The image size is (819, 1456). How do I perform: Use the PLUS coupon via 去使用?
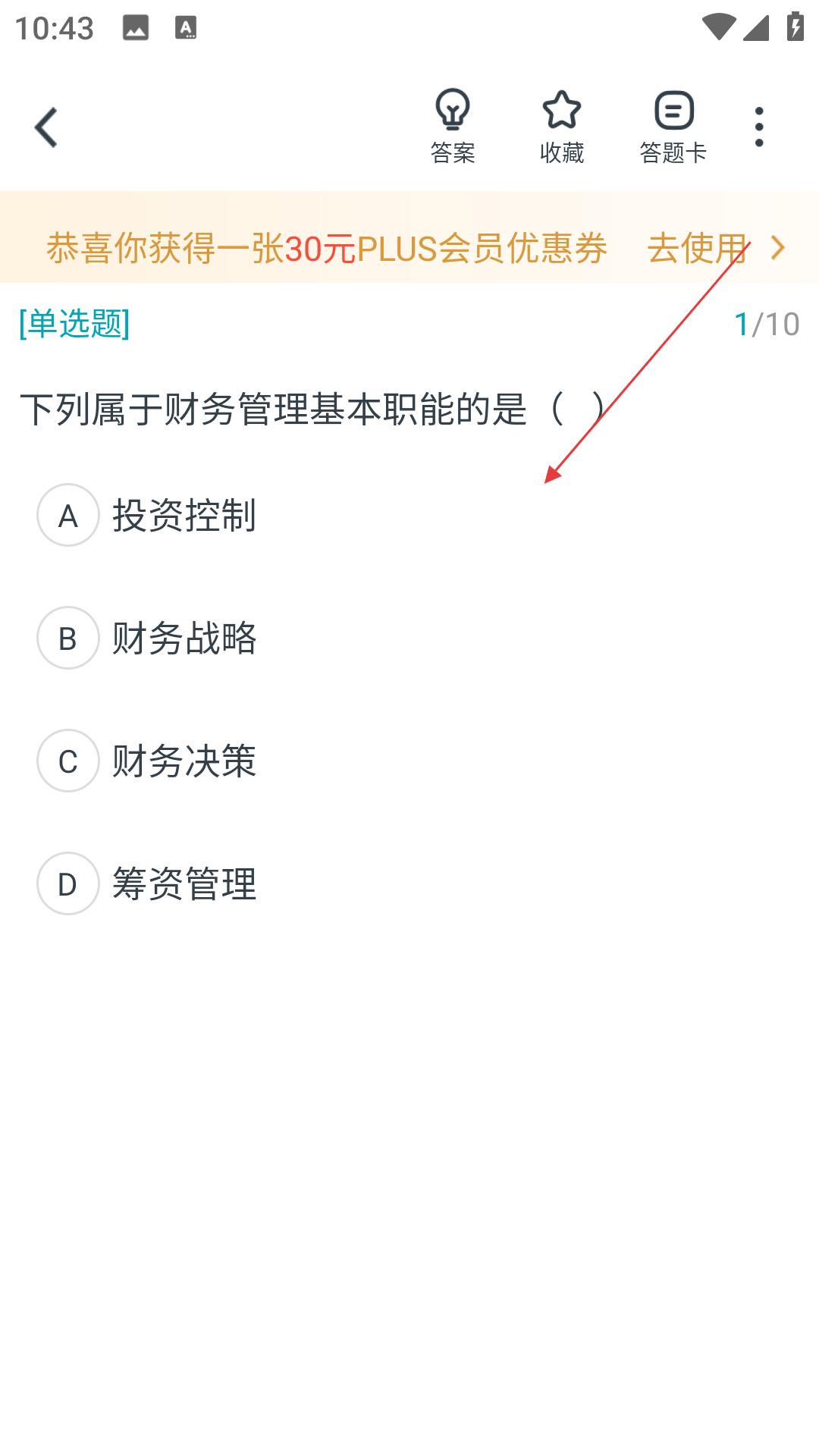point(717,248)
